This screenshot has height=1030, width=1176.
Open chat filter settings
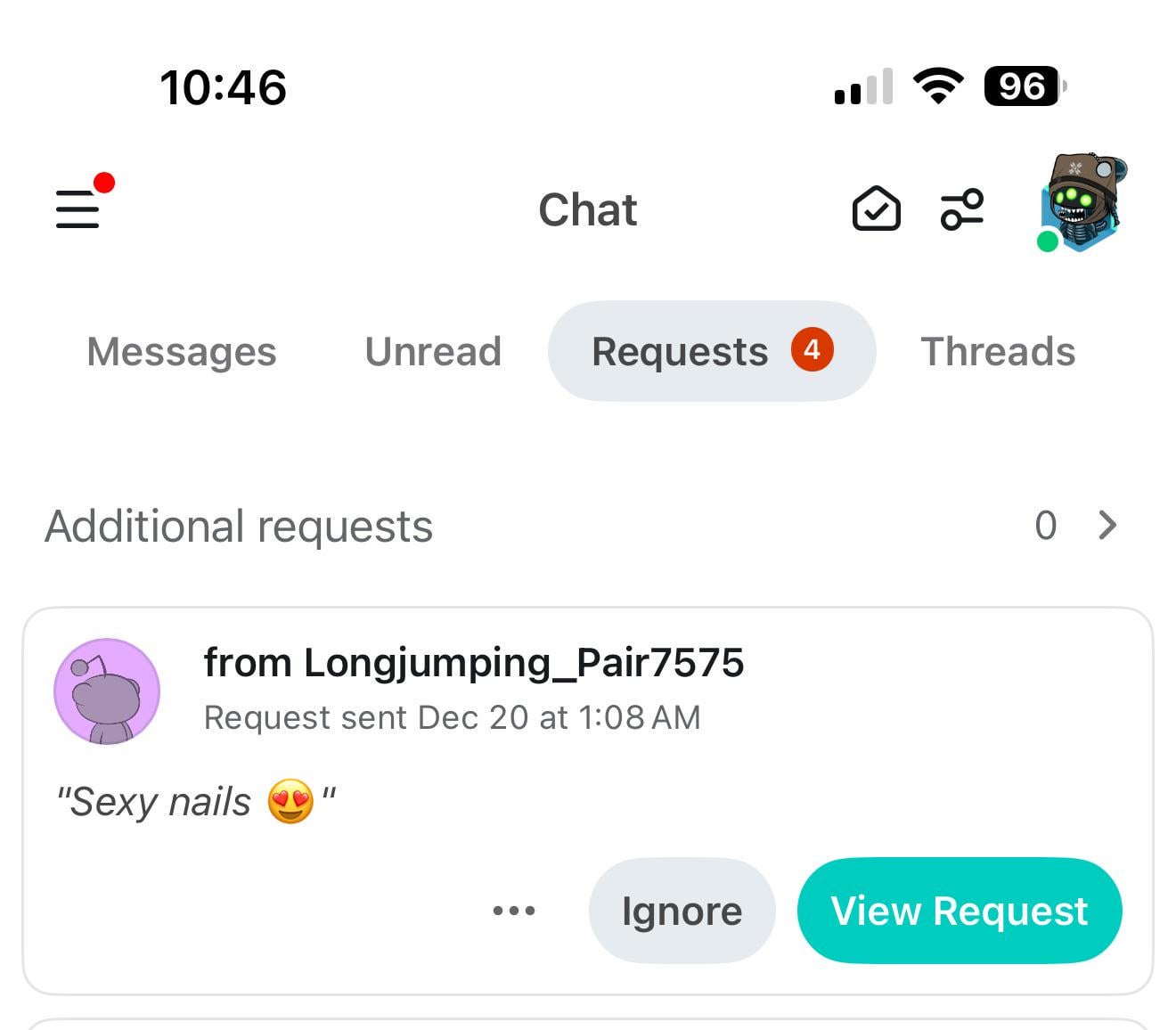tap(962, 208)
